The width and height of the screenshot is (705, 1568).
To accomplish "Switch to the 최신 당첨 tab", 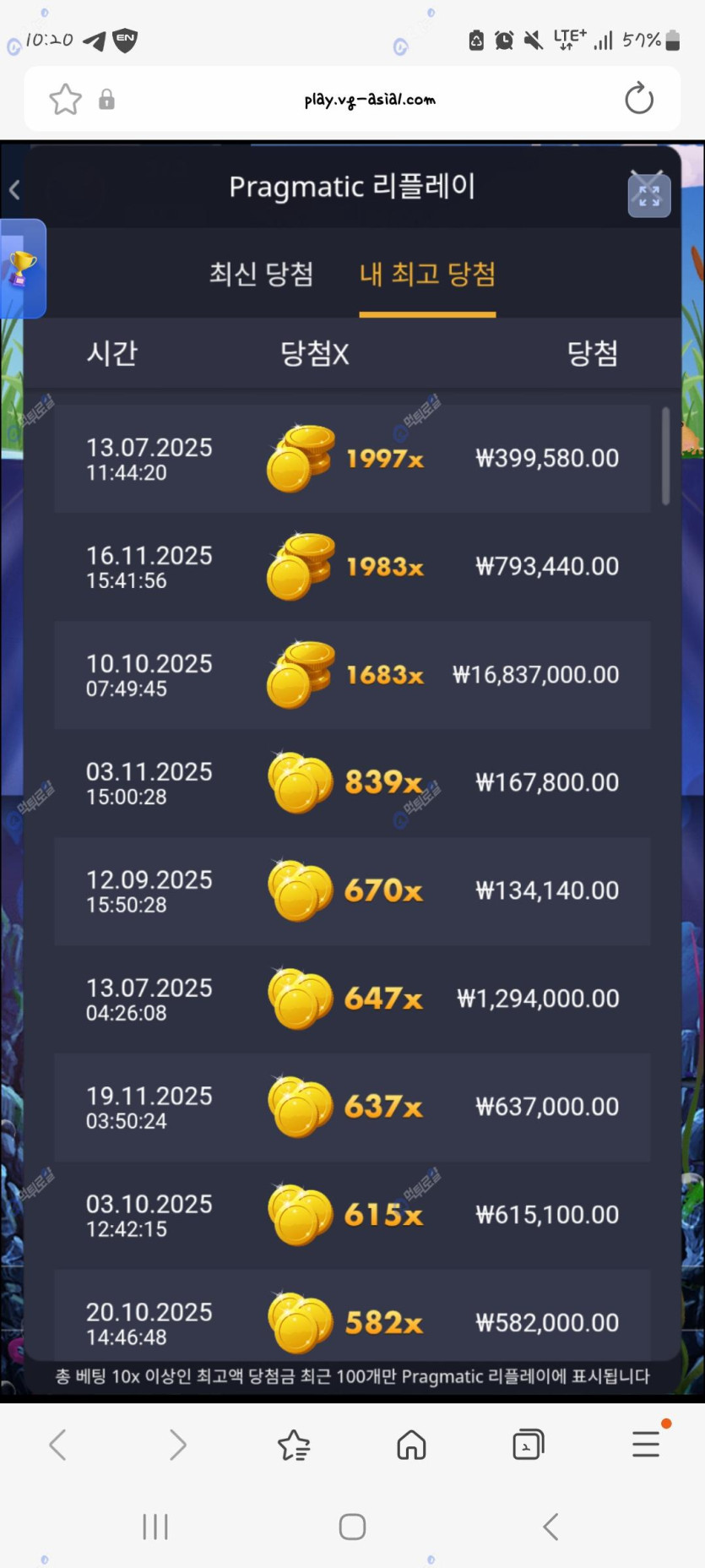I will tap(261, 274).
